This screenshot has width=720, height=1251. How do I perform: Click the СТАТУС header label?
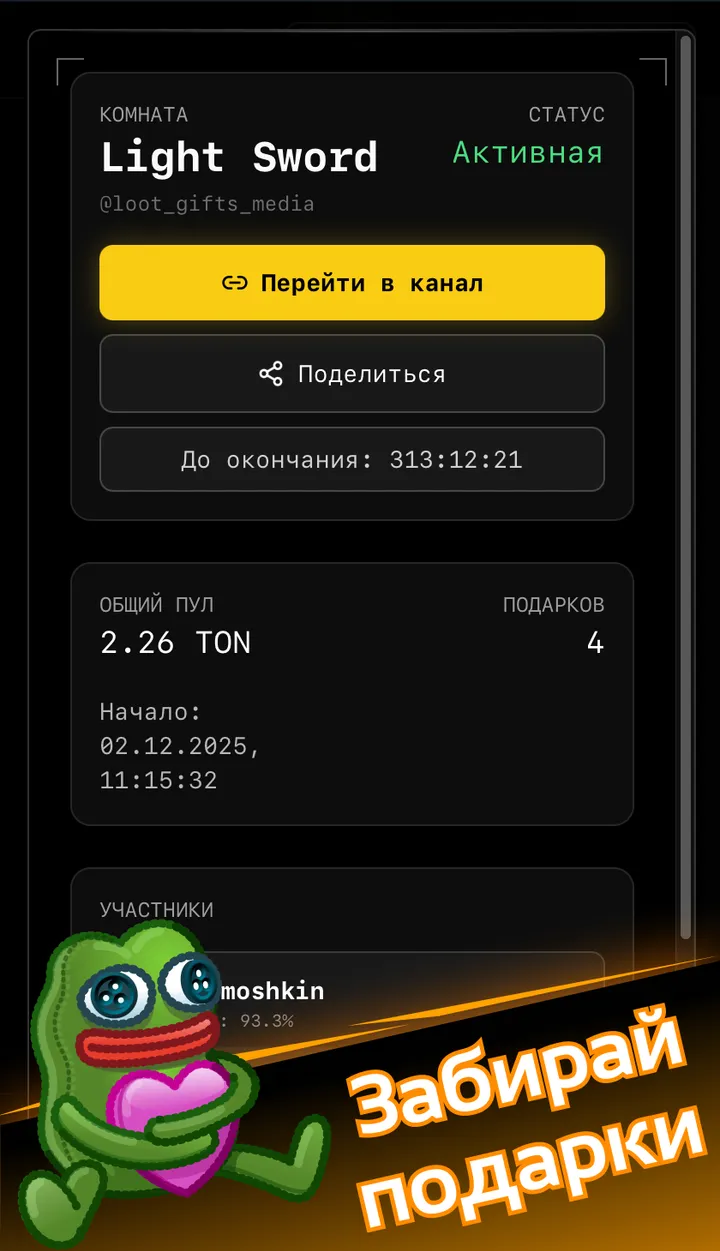click(567, 115)
